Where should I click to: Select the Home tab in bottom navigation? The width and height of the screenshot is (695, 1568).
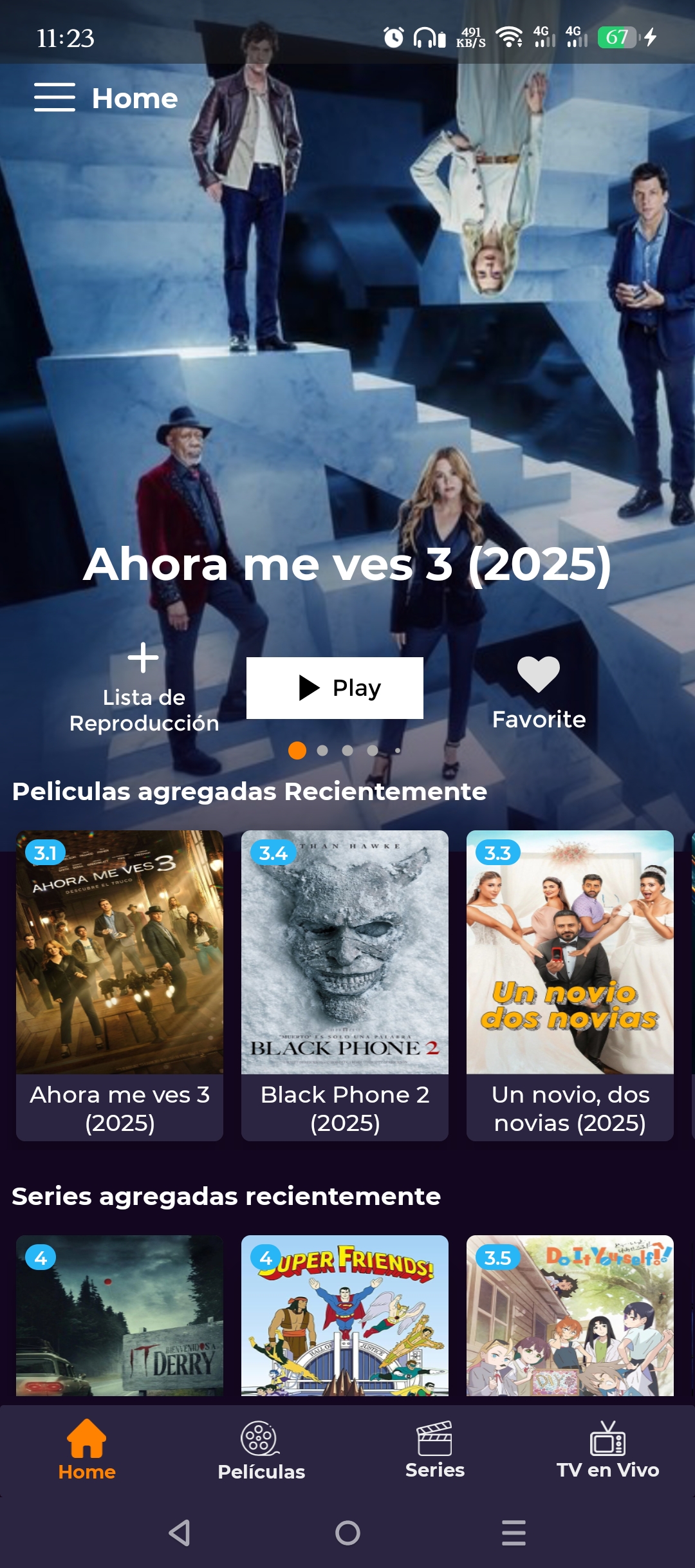click(87, 1451)
